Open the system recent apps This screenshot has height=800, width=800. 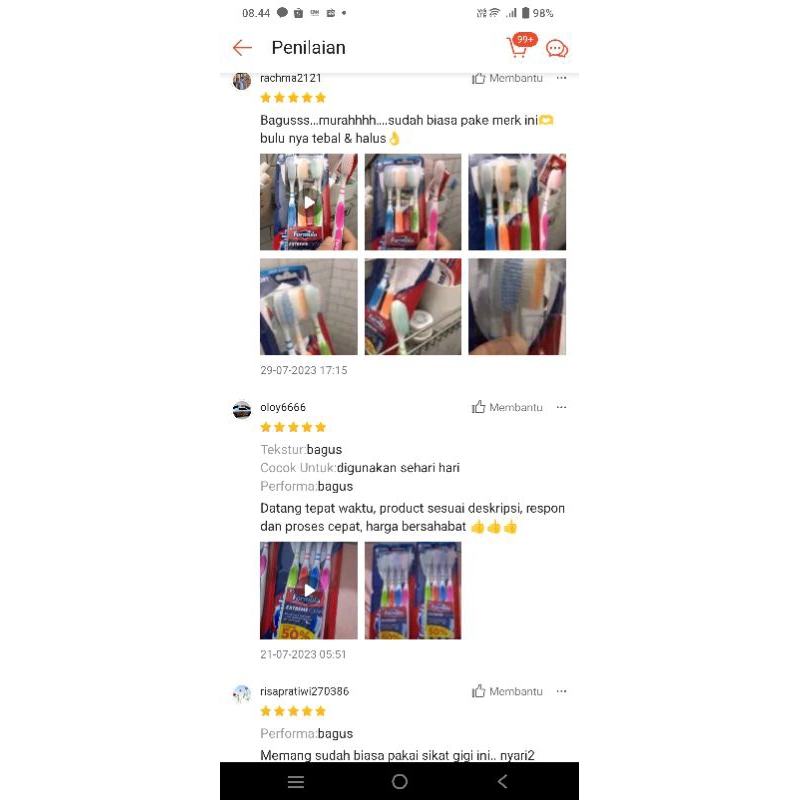tap(296, 782)
